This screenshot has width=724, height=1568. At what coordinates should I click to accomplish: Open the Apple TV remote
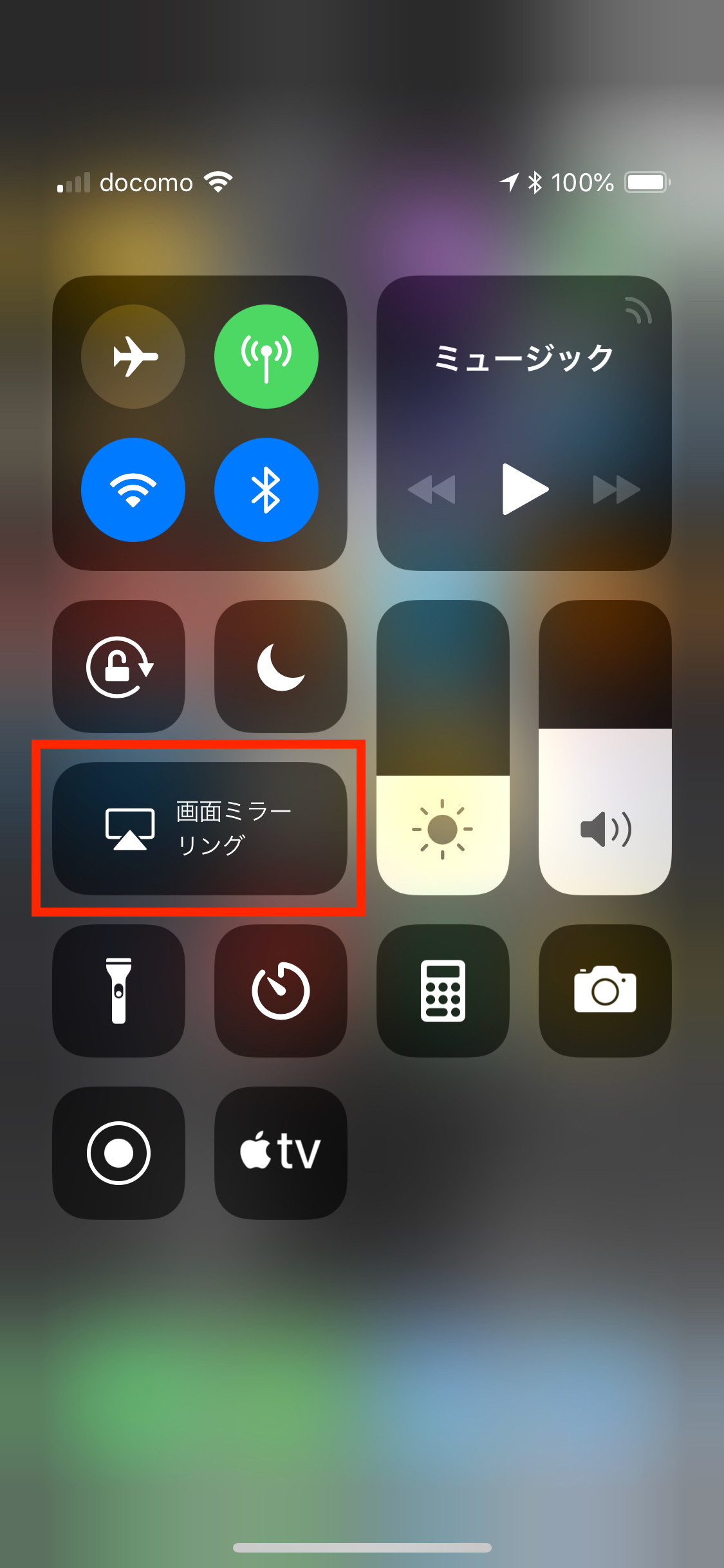click(x=281, y=1153)
